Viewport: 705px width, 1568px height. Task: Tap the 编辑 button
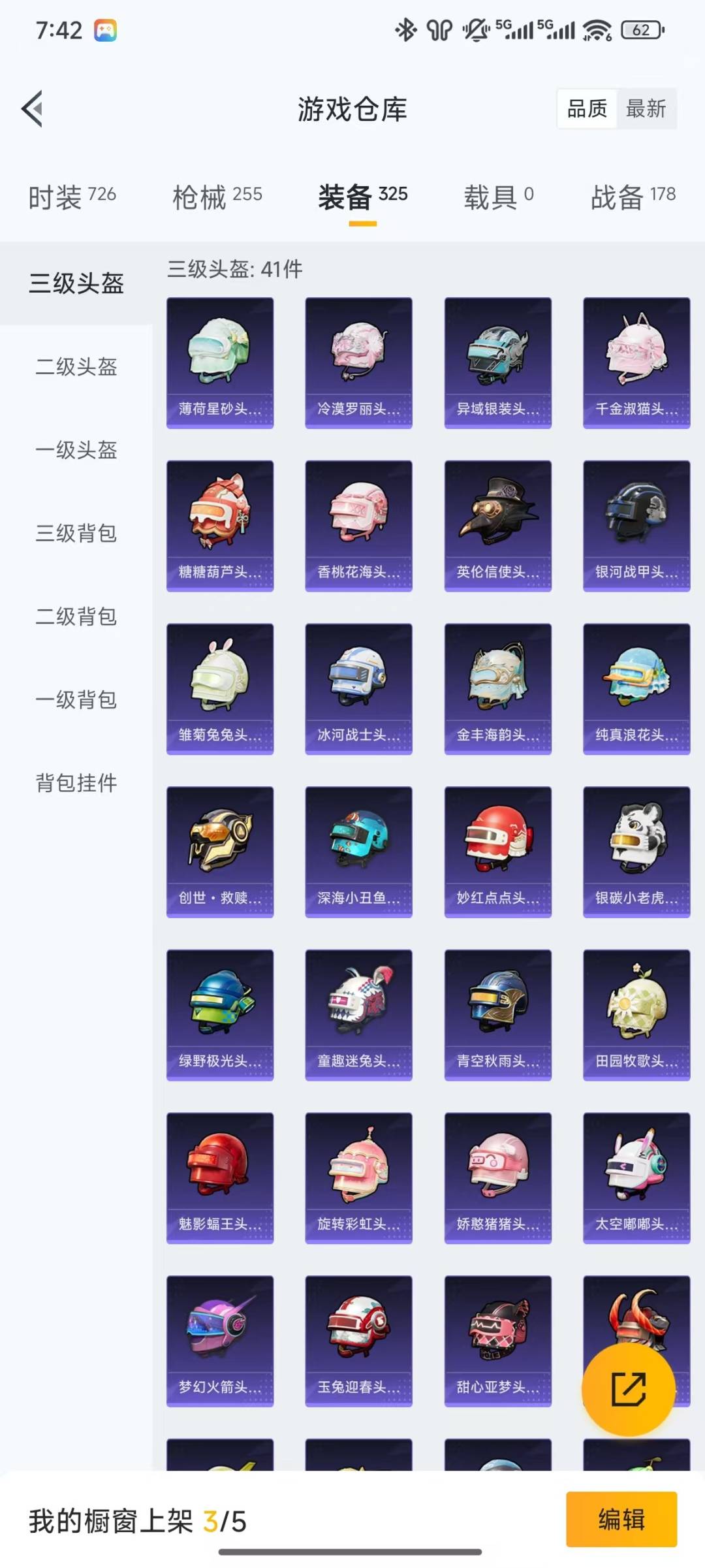click(x=621, y=1520)
